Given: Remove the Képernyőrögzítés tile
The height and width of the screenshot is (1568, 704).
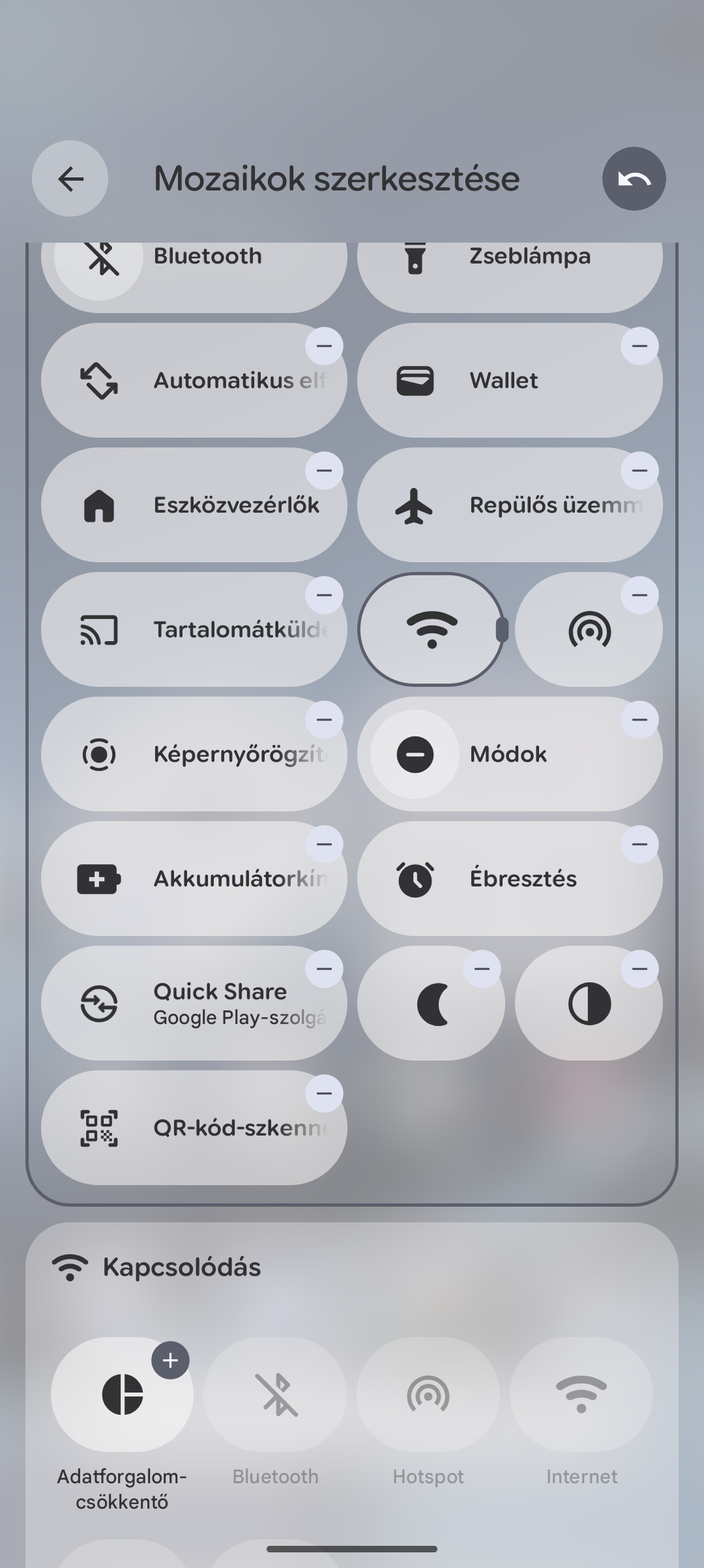Looking at the screenshot, I should pyautogui.click(x=324, y=720).
